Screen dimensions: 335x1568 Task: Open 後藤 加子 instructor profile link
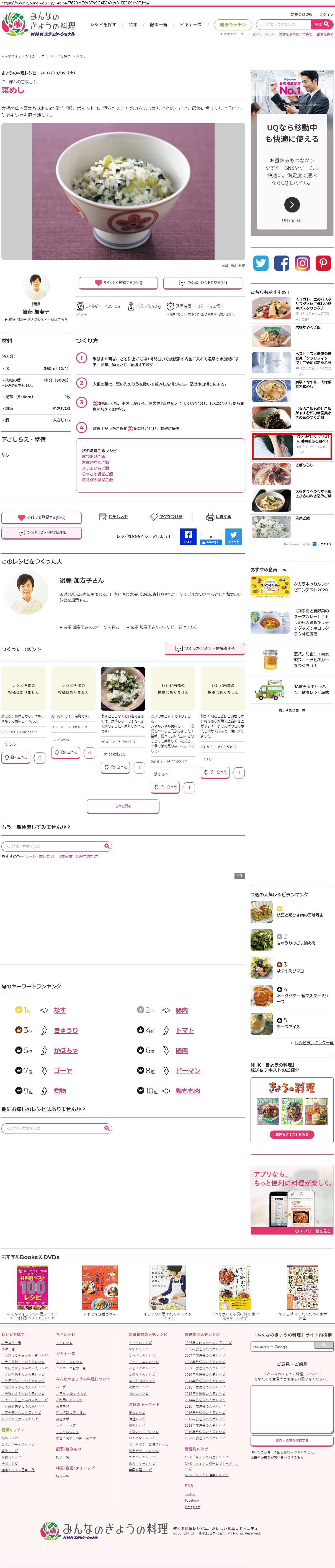pos(36,311)
